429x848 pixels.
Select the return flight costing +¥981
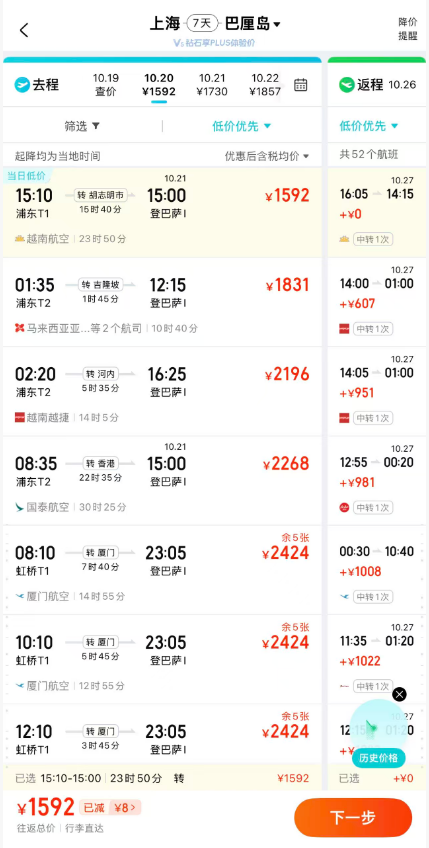(377, 481)
